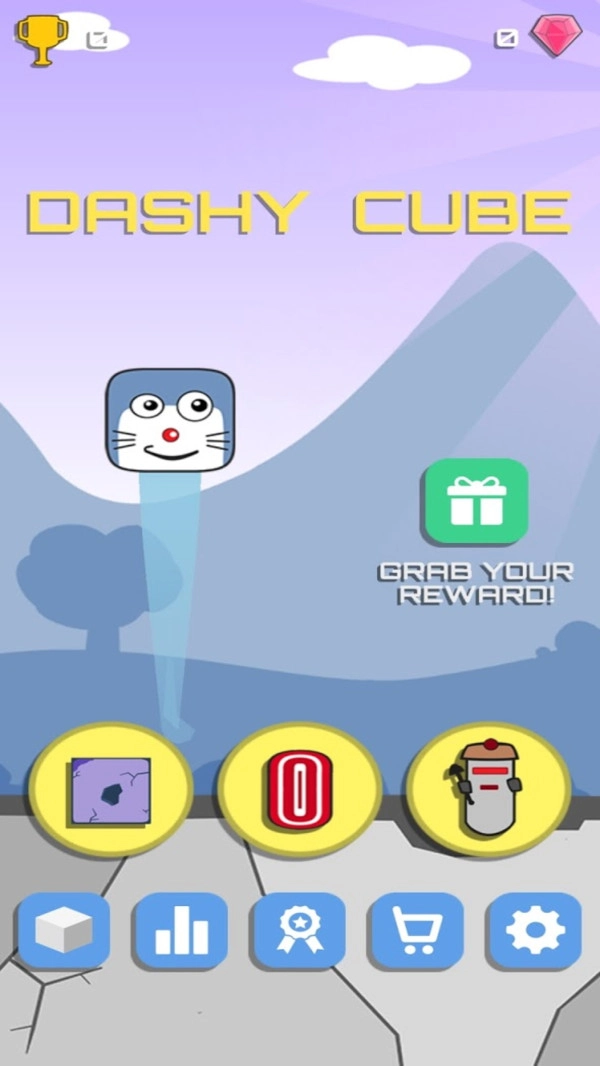Open the ribbon badge achievements

(300, 930)
